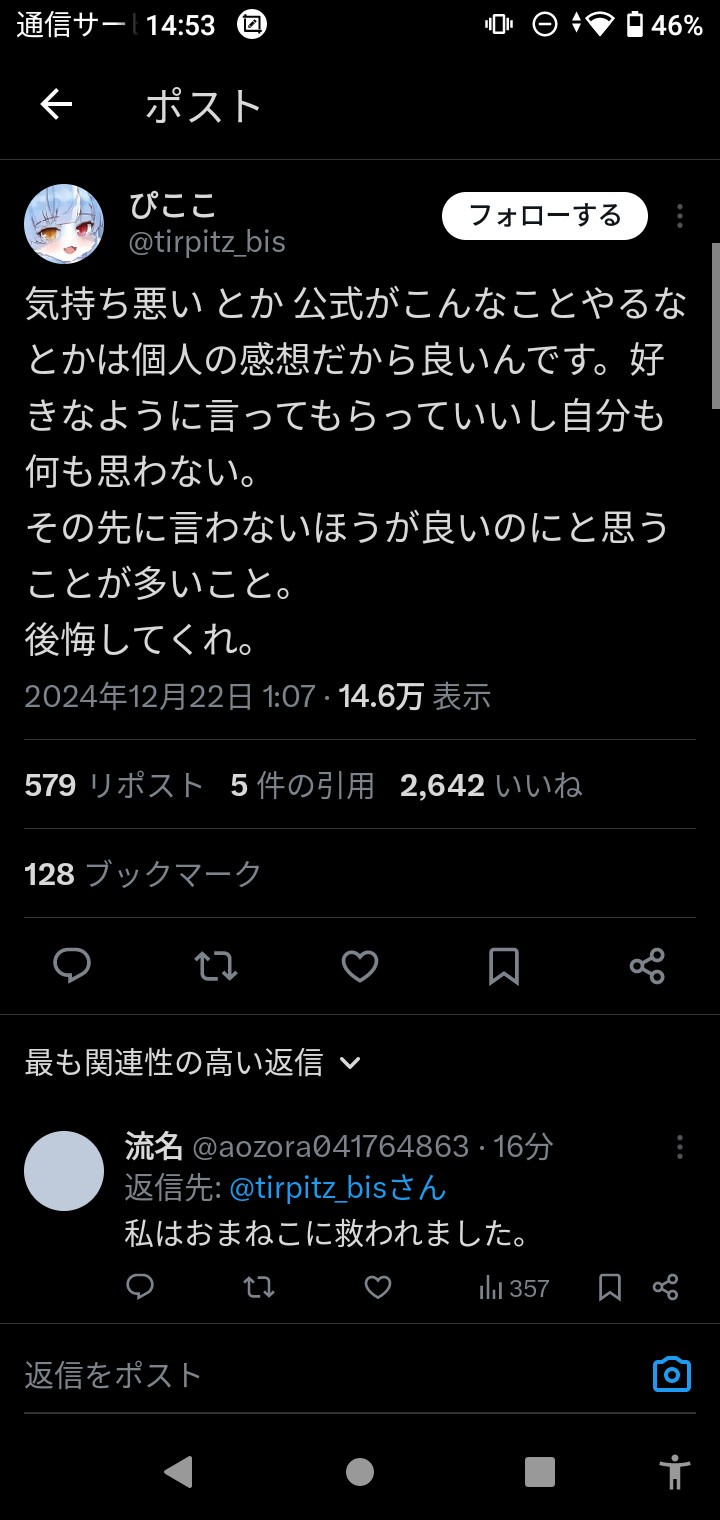Open the overflow menu on 流名's reply
The height and width of the screenshot is (1520, 720).
[680, 1146]
